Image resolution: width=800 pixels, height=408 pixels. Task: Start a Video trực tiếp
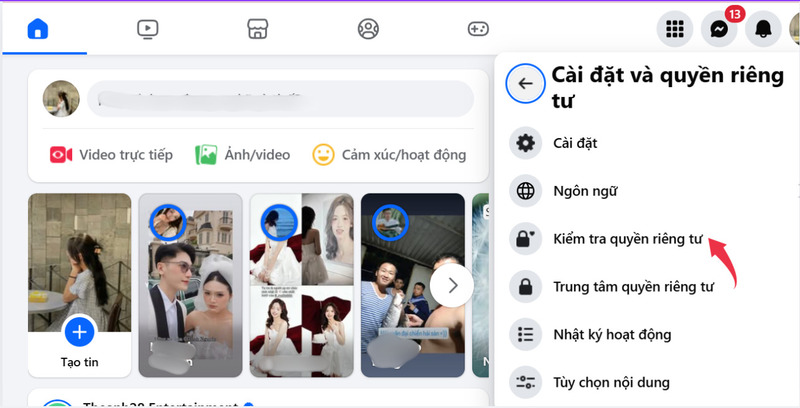pyautogui.click(x=111, y=155)
